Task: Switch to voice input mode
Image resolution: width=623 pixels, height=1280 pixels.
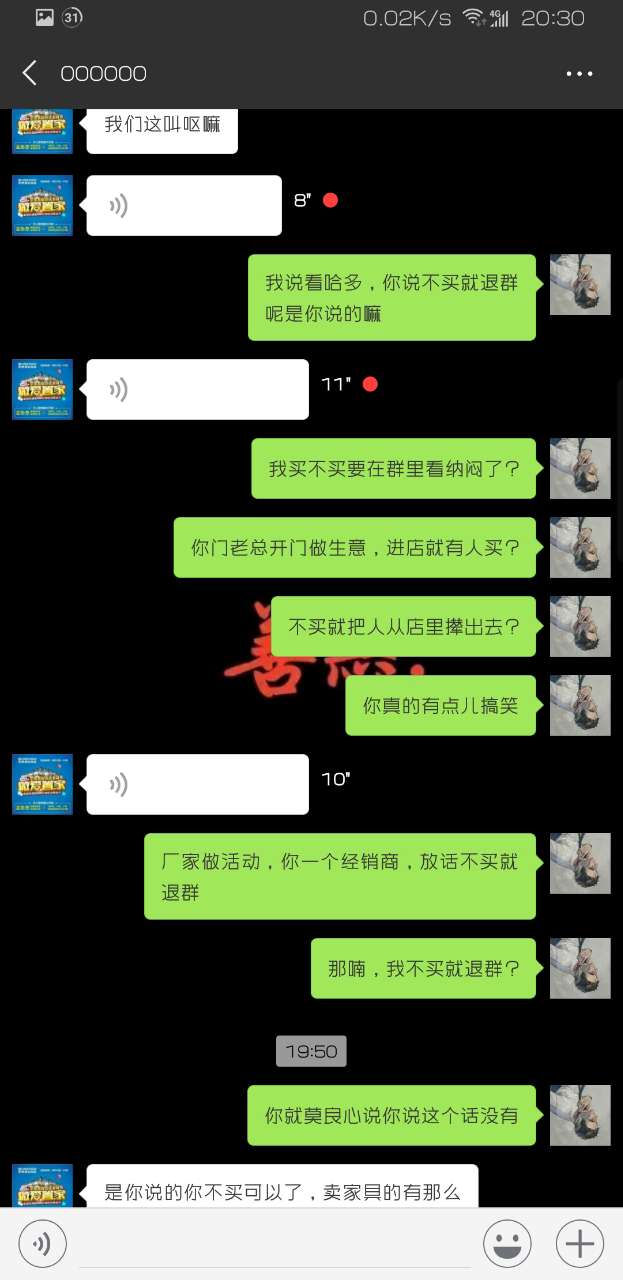Action: tap(42, 1244)
